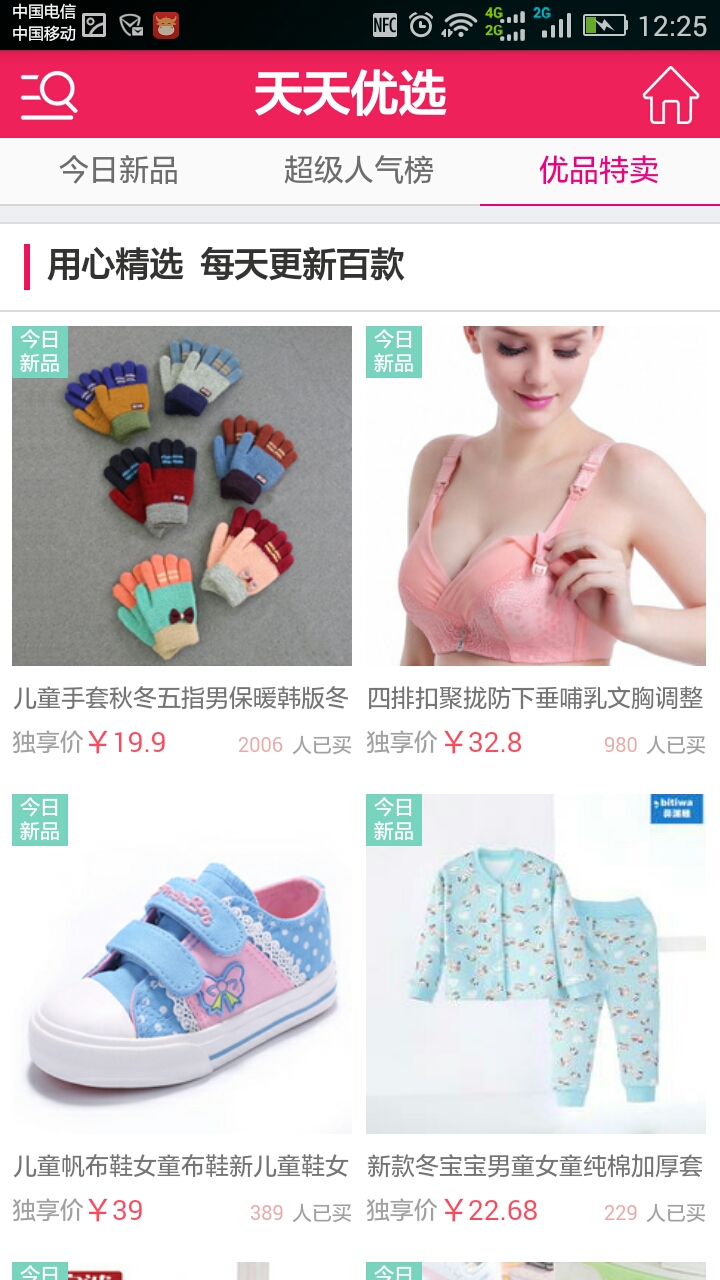
Task: Open the 儿童帆布鞋 canvas shoes product
Action: [x=182, y=964]
